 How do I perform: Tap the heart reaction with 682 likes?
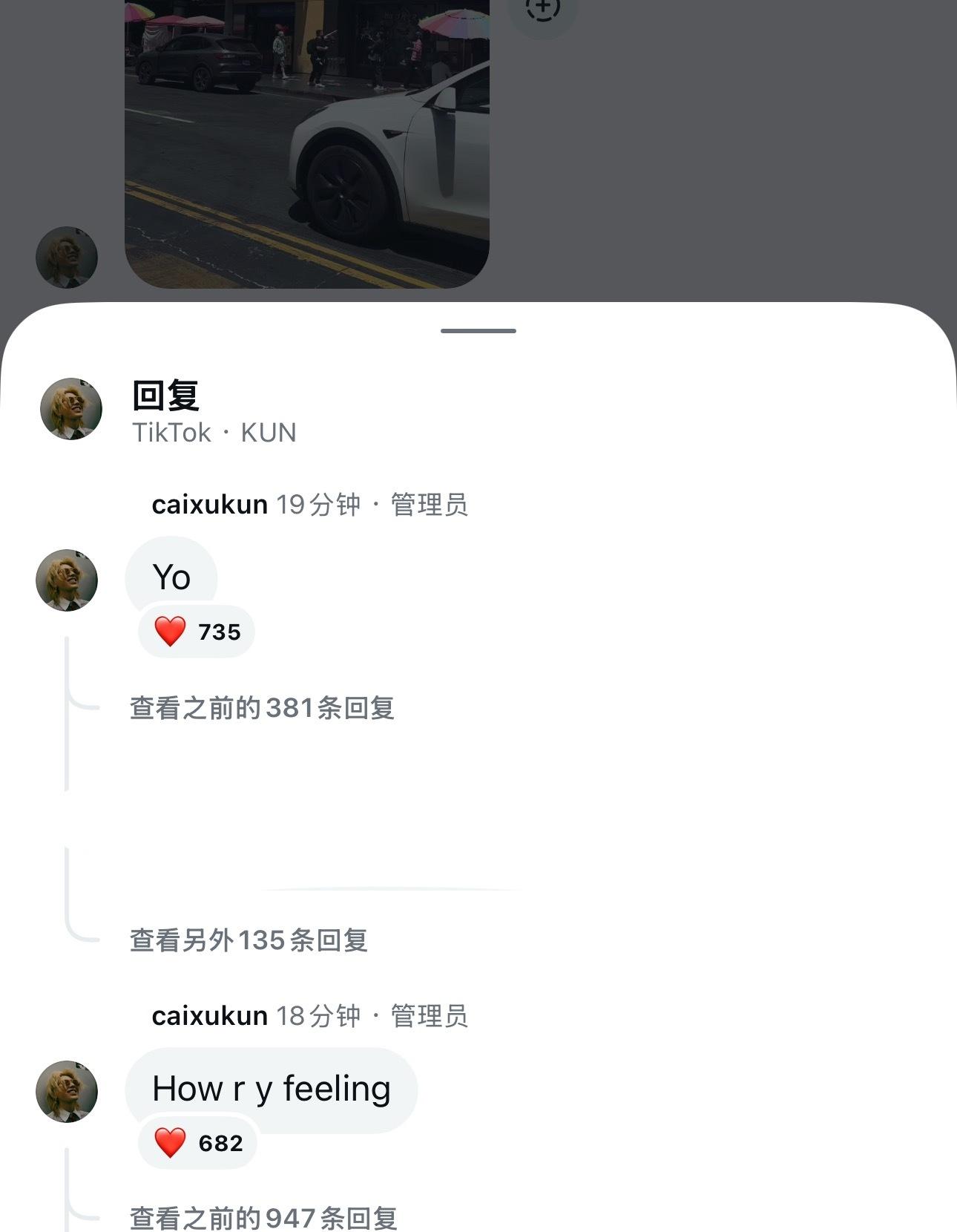tap(198, 1143)
